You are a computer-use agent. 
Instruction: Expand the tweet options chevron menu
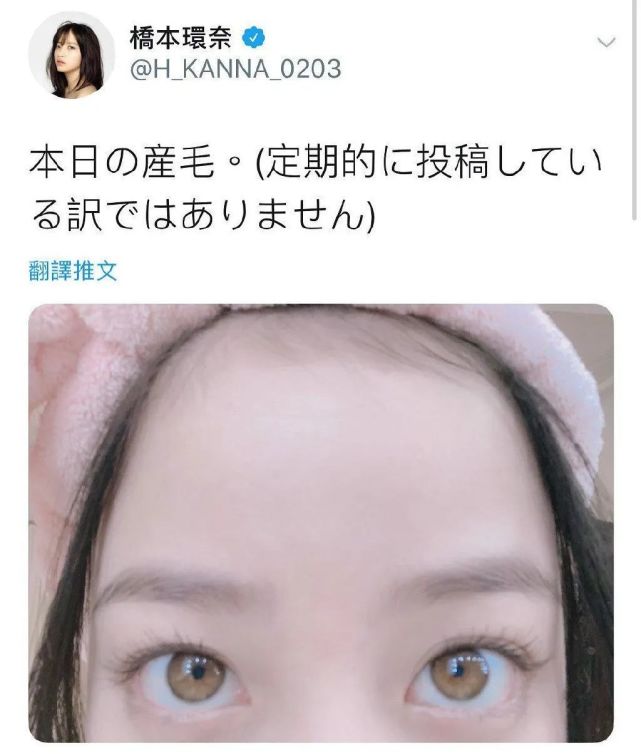click(605, 42)
